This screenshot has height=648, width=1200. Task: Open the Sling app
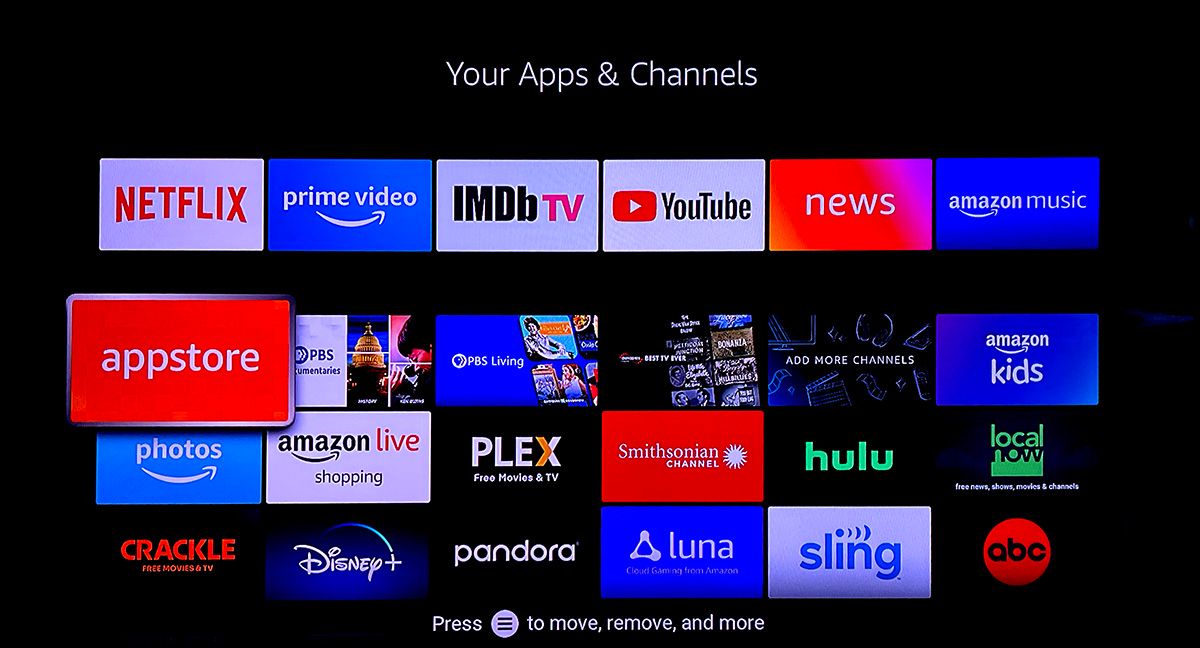849,552
